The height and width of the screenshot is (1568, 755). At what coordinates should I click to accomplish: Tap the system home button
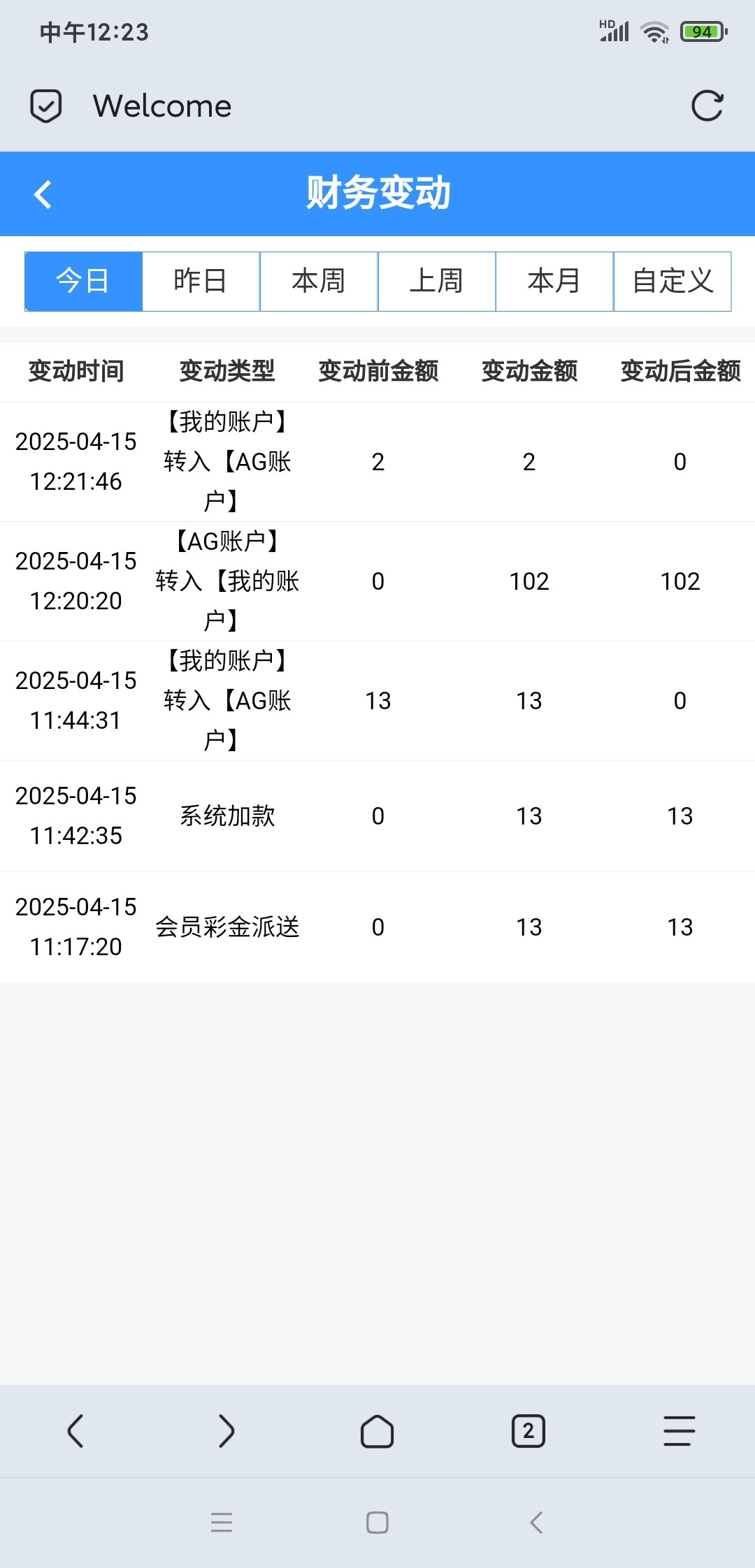coord(377,1523)
